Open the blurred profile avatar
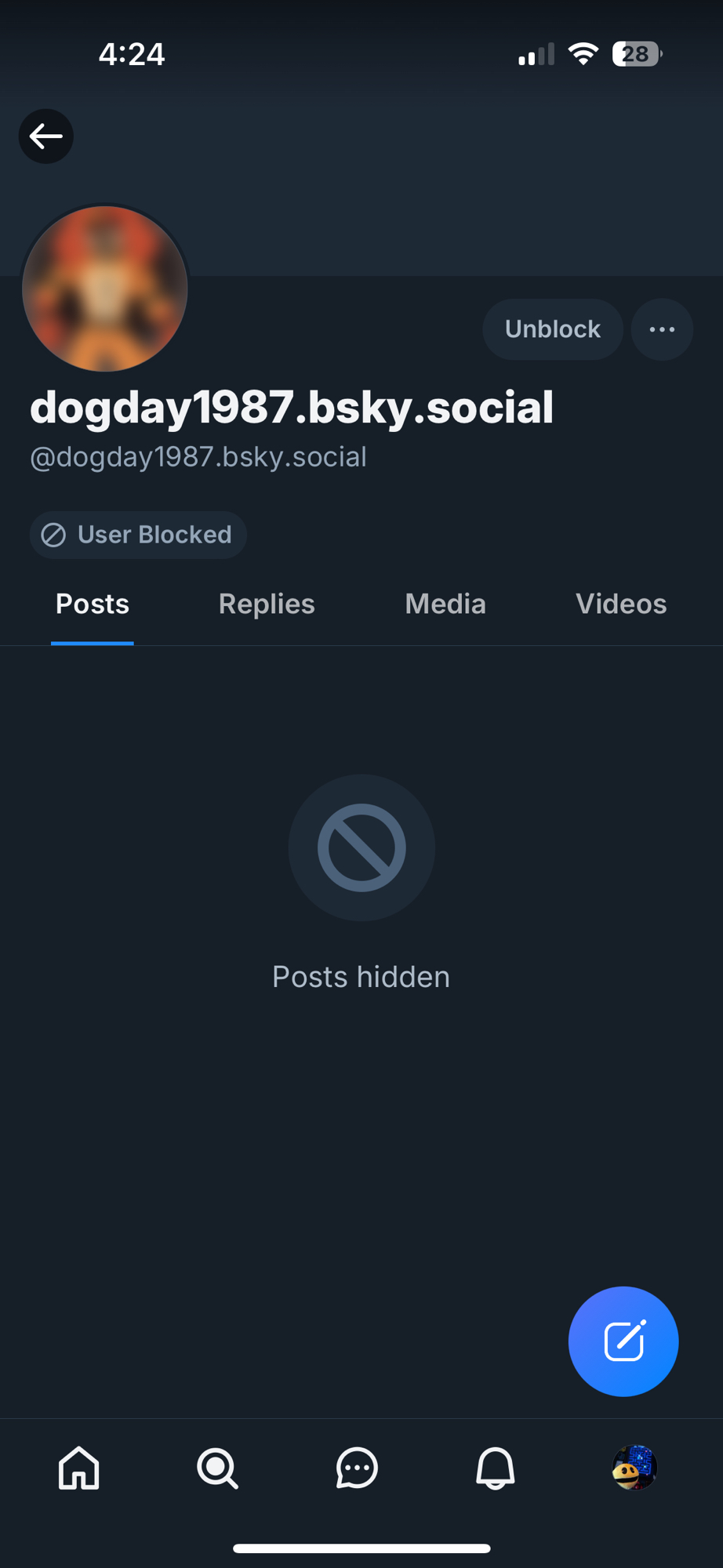Viewport: 723px width, 1568px height. pos(105,289)
